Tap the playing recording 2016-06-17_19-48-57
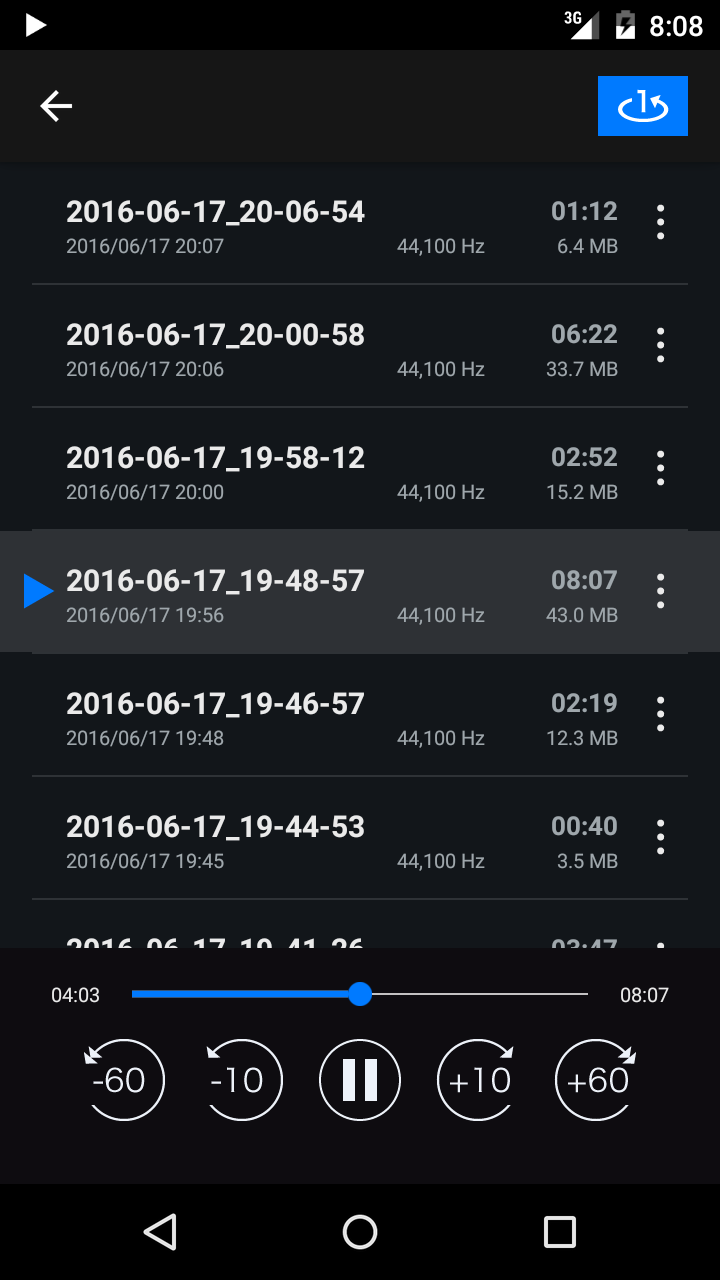This screenshot has height=1280, width=720. (300, 594)
